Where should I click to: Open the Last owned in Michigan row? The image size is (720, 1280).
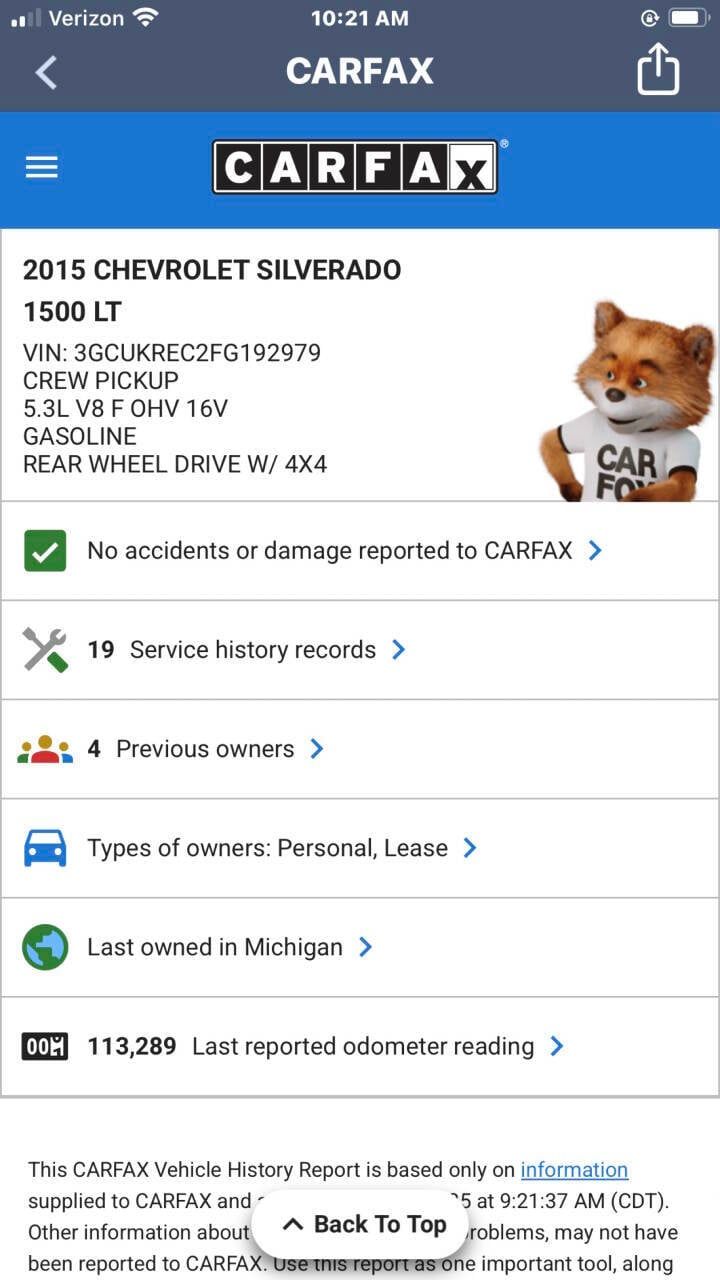(215, 947)
